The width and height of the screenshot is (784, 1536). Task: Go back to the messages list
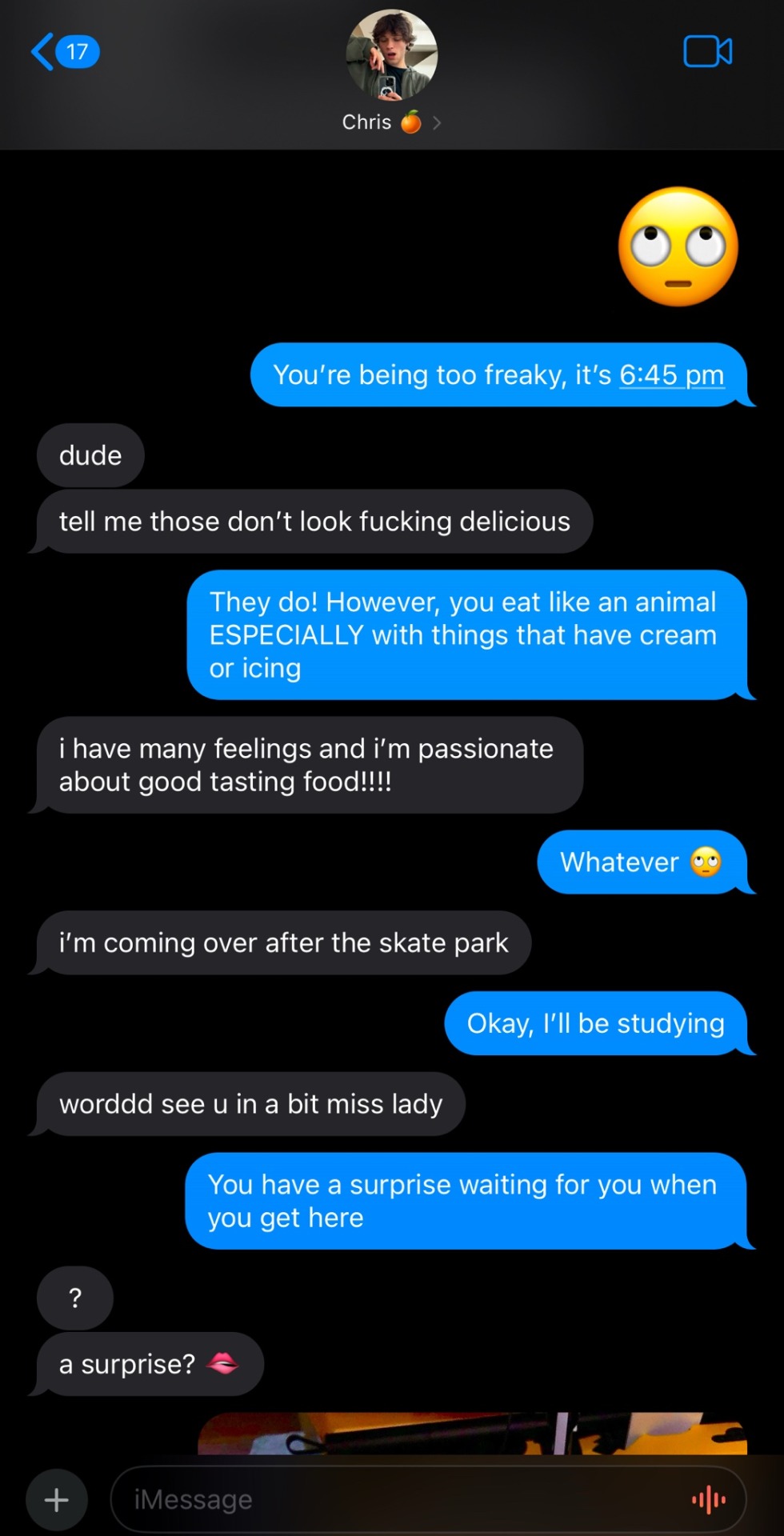coord(64,52)
